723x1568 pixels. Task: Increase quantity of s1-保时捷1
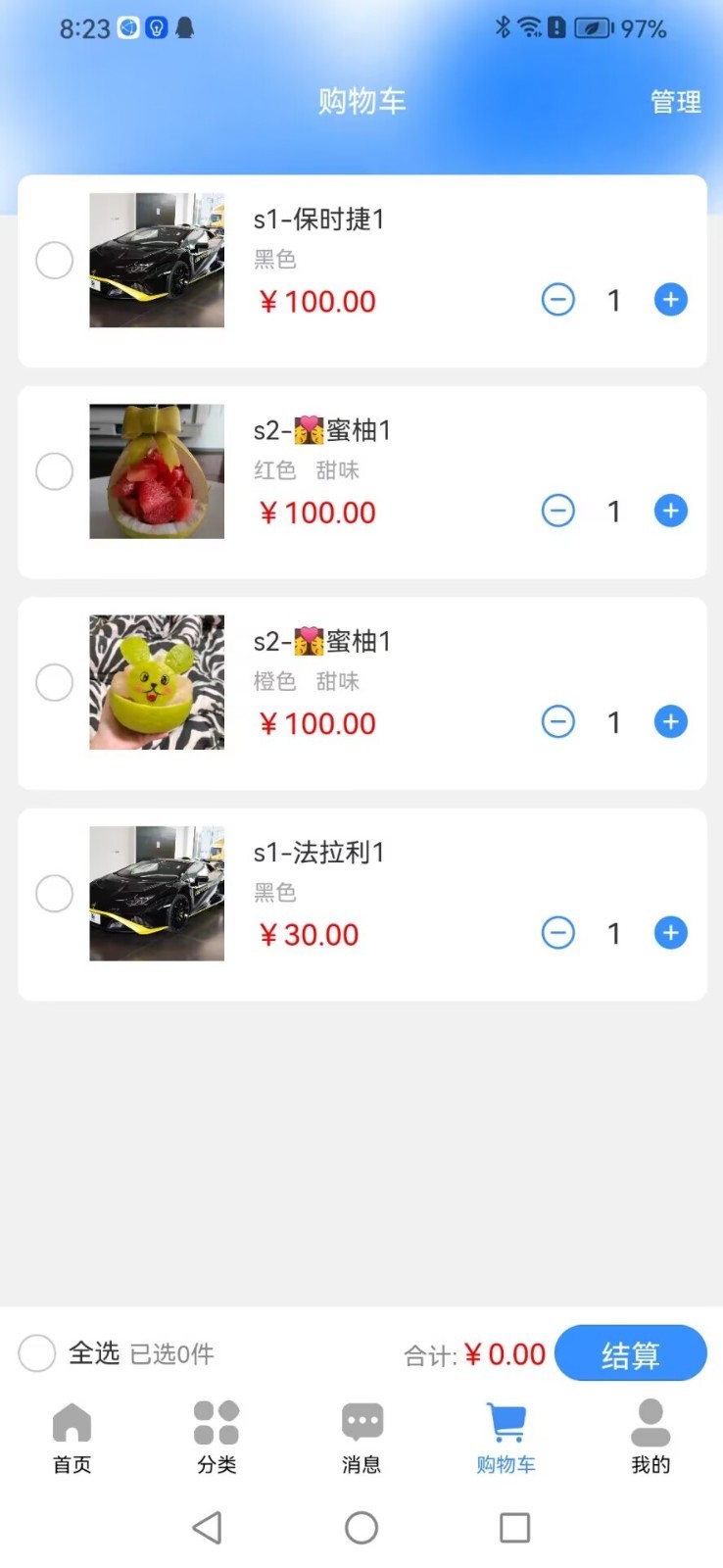click(x=670, y=300)
